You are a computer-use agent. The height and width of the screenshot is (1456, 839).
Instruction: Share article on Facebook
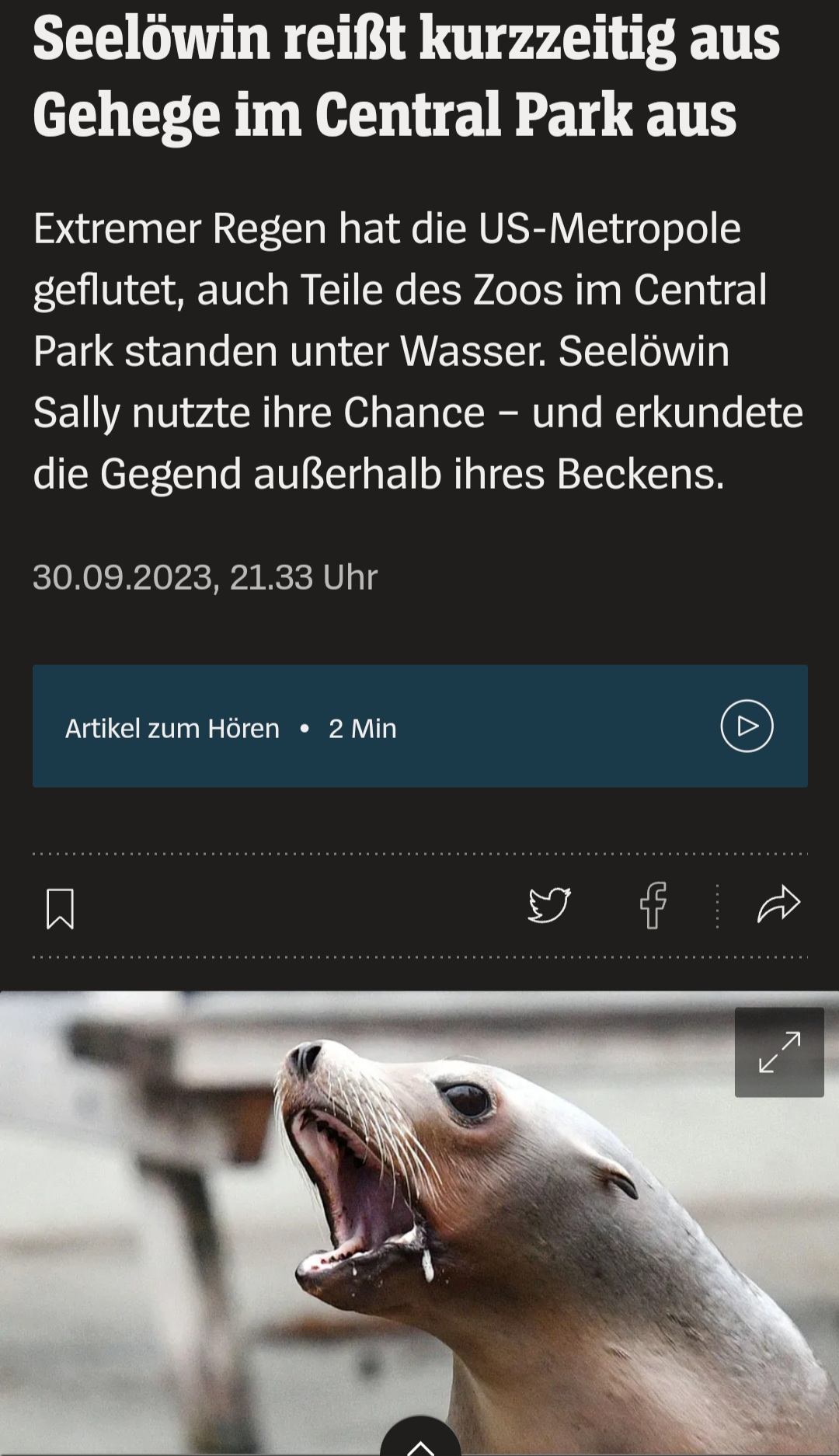(653, 905)
